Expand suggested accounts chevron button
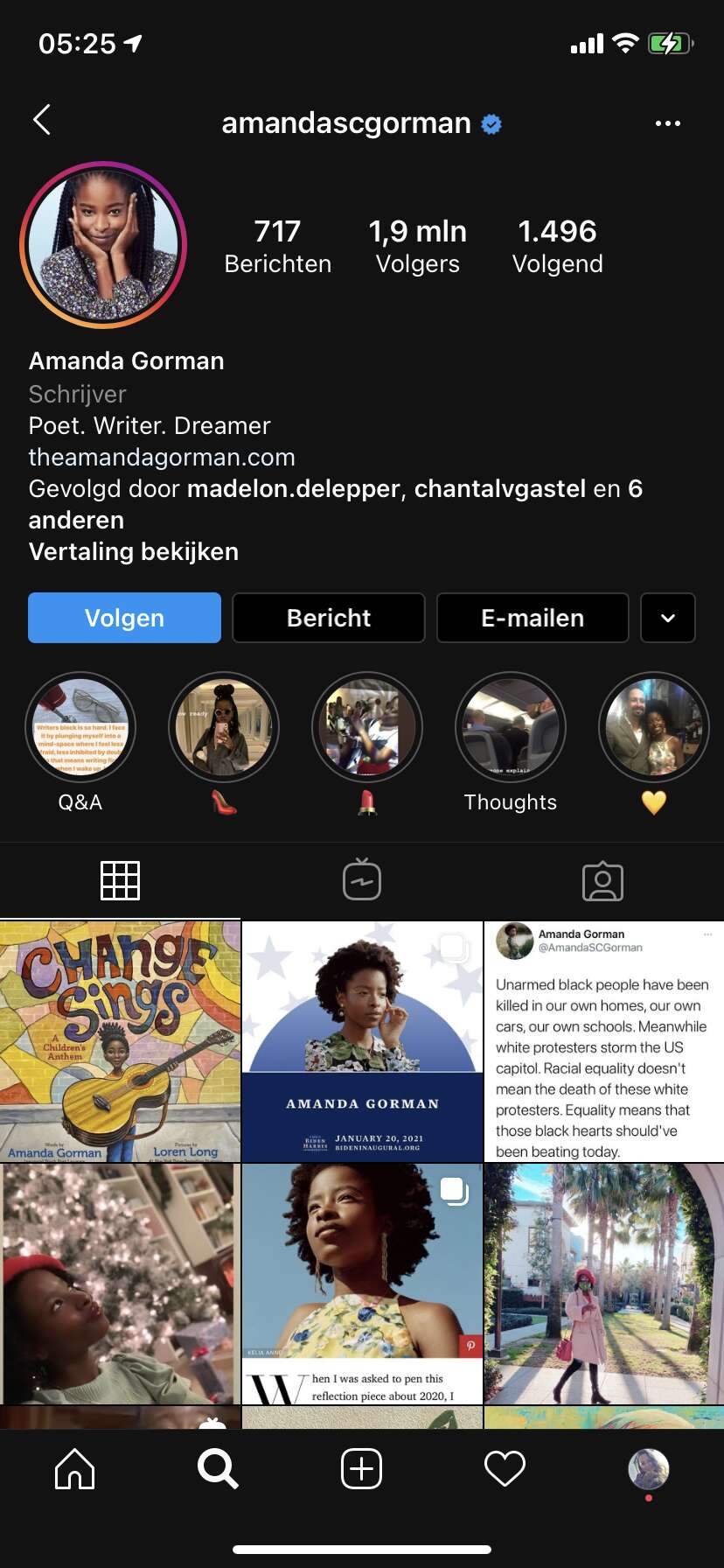724x1568 pixels. pos(668,618)
